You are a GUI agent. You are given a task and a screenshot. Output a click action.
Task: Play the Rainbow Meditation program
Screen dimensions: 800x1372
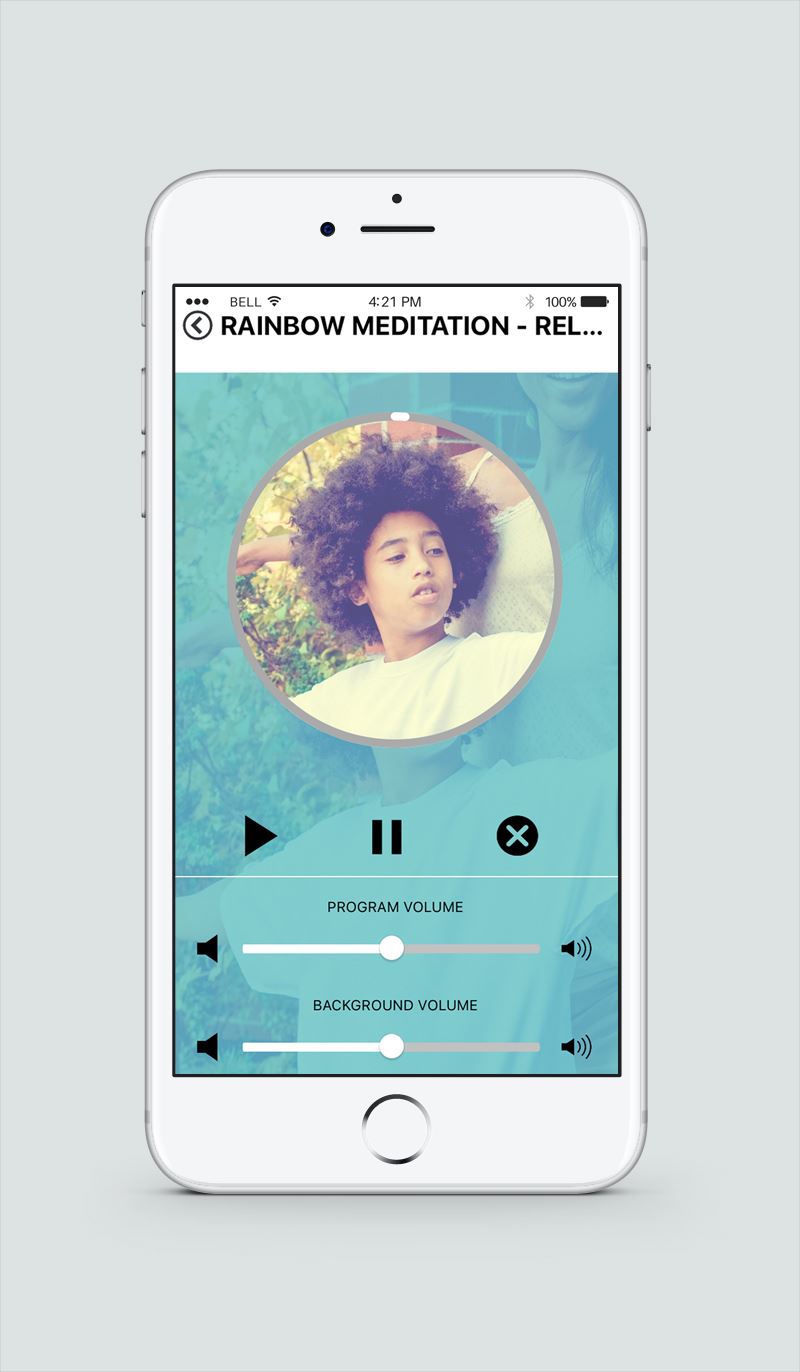coord(260,836)
